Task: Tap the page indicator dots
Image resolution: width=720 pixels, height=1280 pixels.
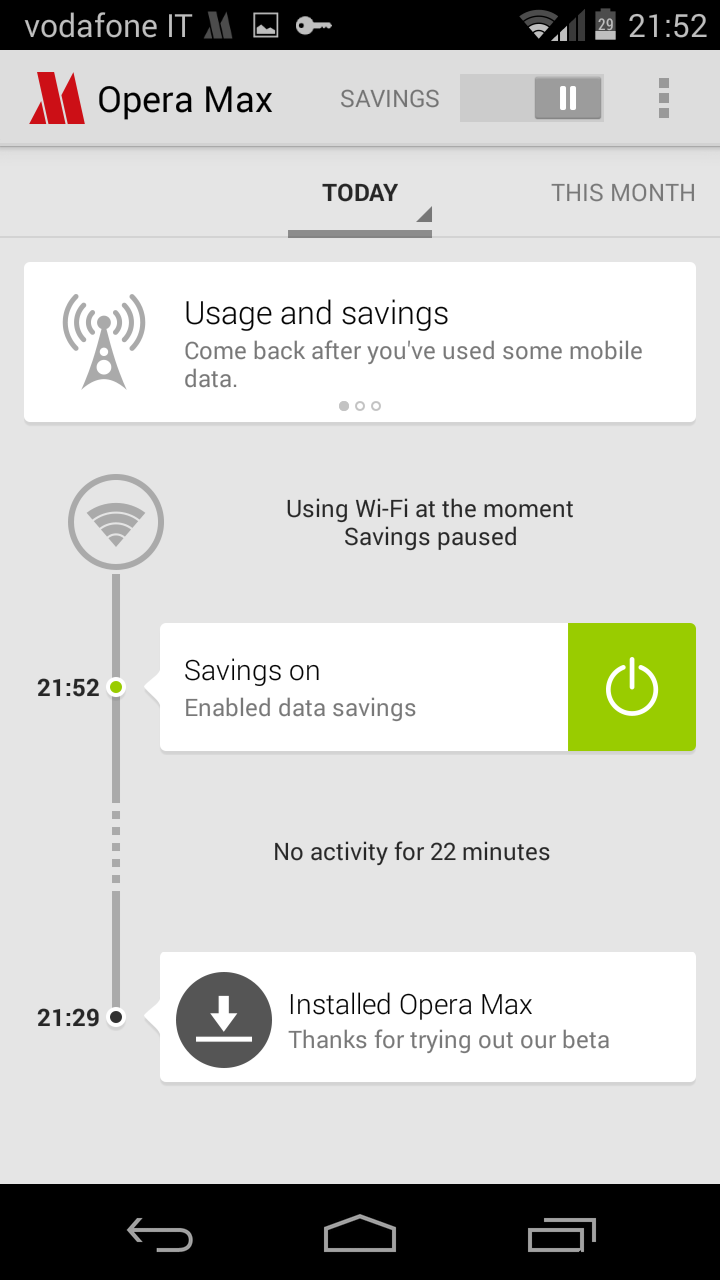Action: click(x=360, y=406)
